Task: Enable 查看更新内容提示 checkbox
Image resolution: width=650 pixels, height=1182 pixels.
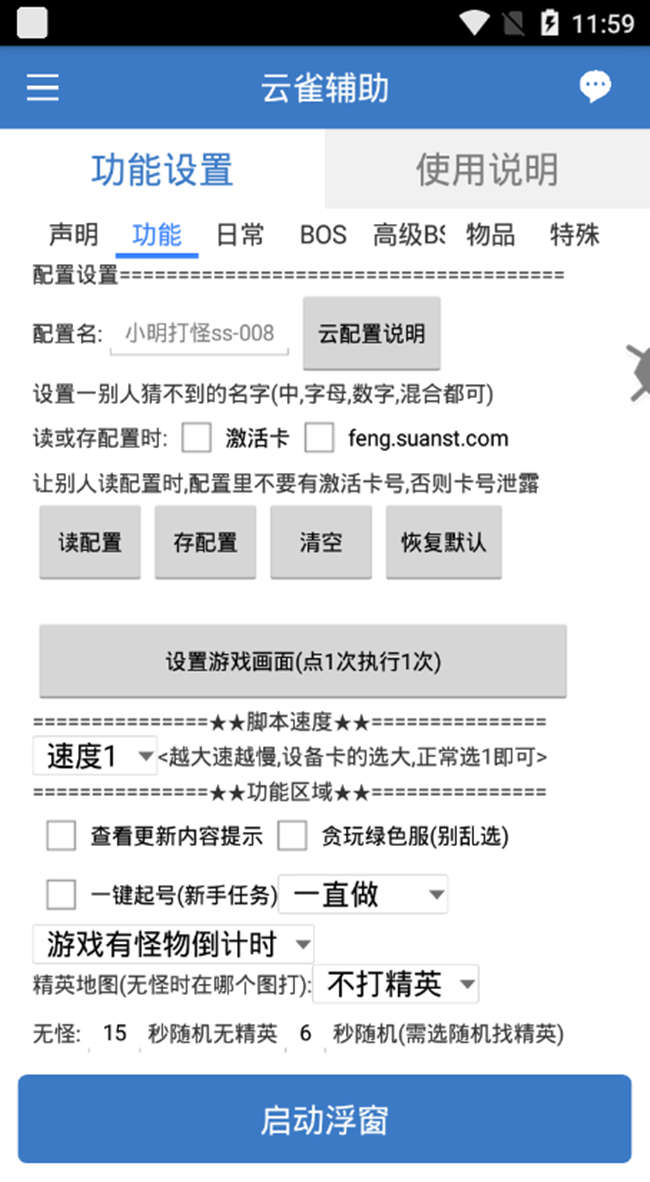Action: point(61,836)
